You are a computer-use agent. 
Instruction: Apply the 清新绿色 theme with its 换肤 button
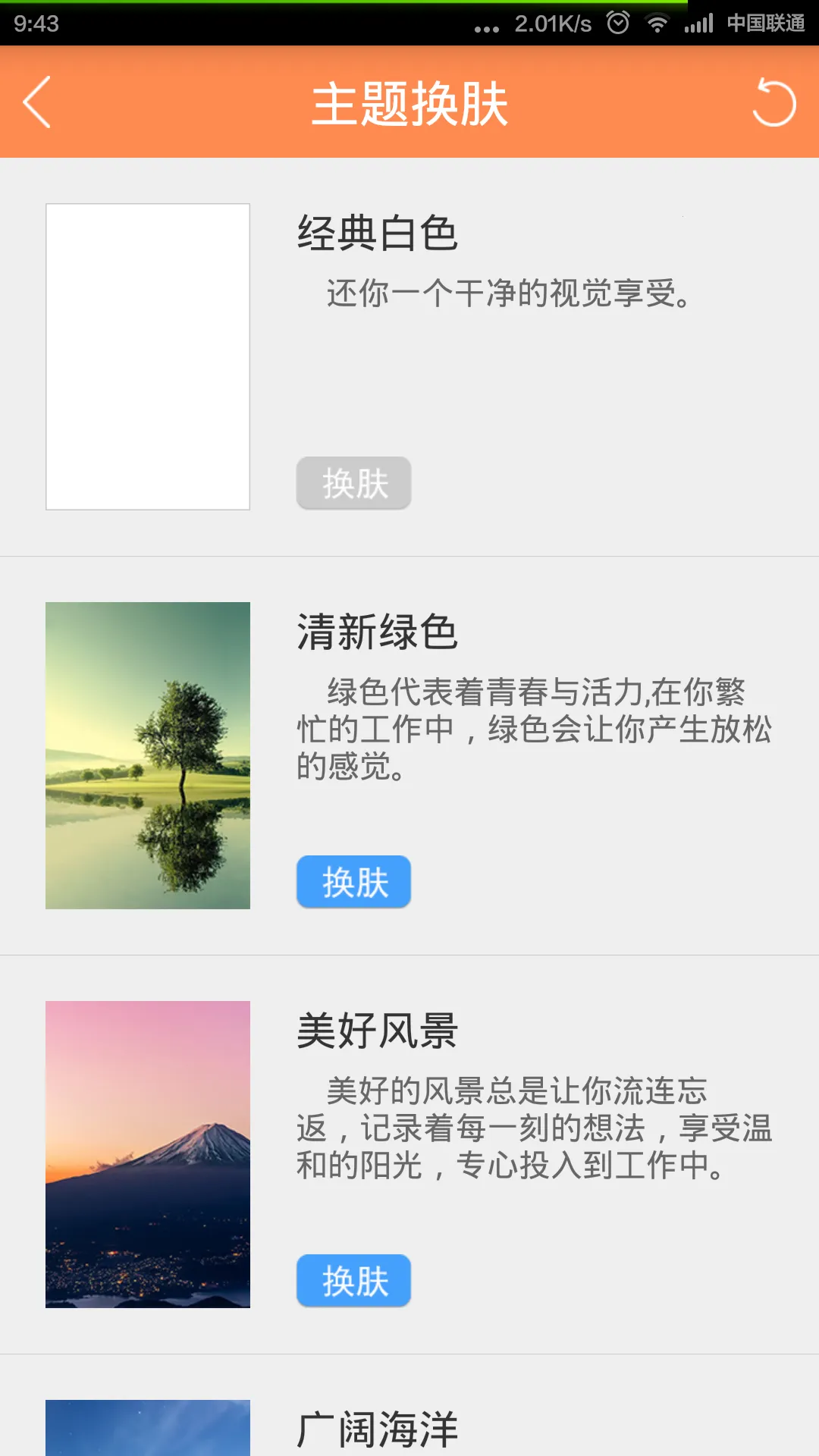pos(353,882)
